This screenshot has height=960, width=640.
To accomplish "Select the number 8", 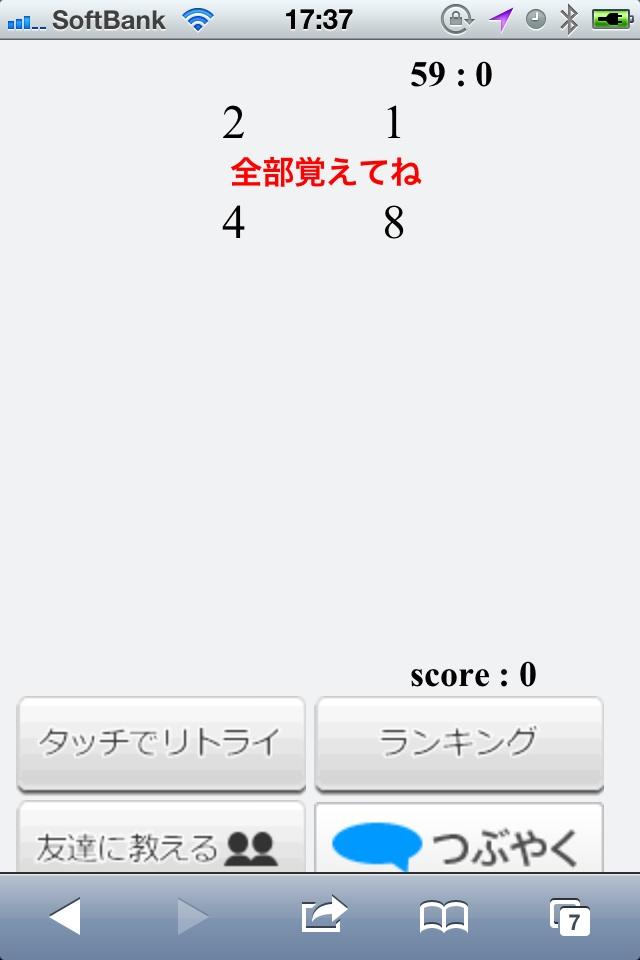I will point(393,224).
